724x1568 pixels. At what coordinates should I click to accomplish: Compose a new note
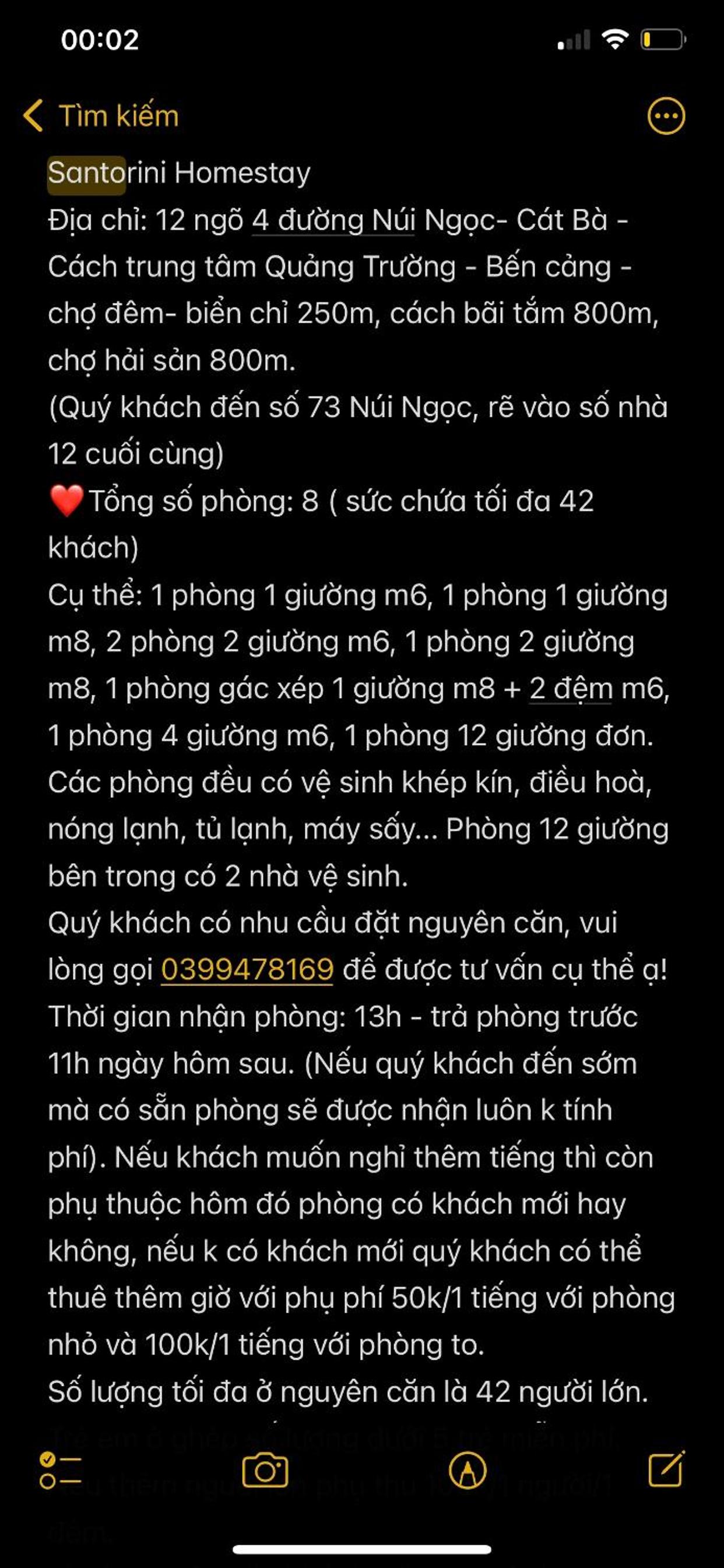[x=666, y=1469]
